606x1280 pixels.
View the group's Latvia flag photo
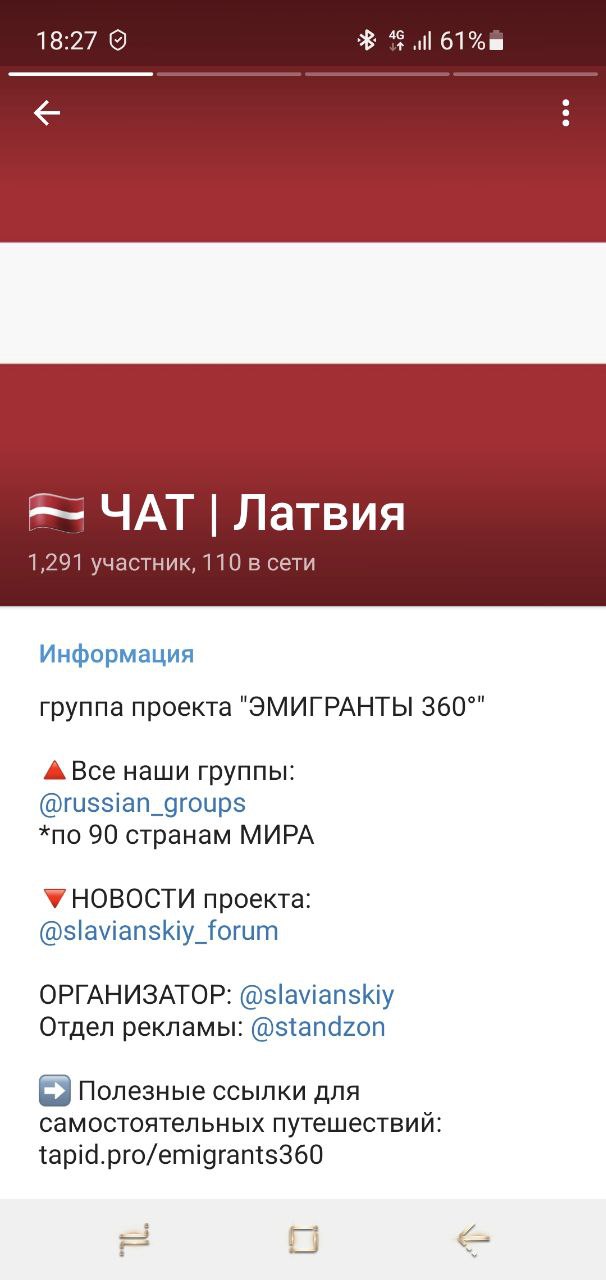point(303,300)
